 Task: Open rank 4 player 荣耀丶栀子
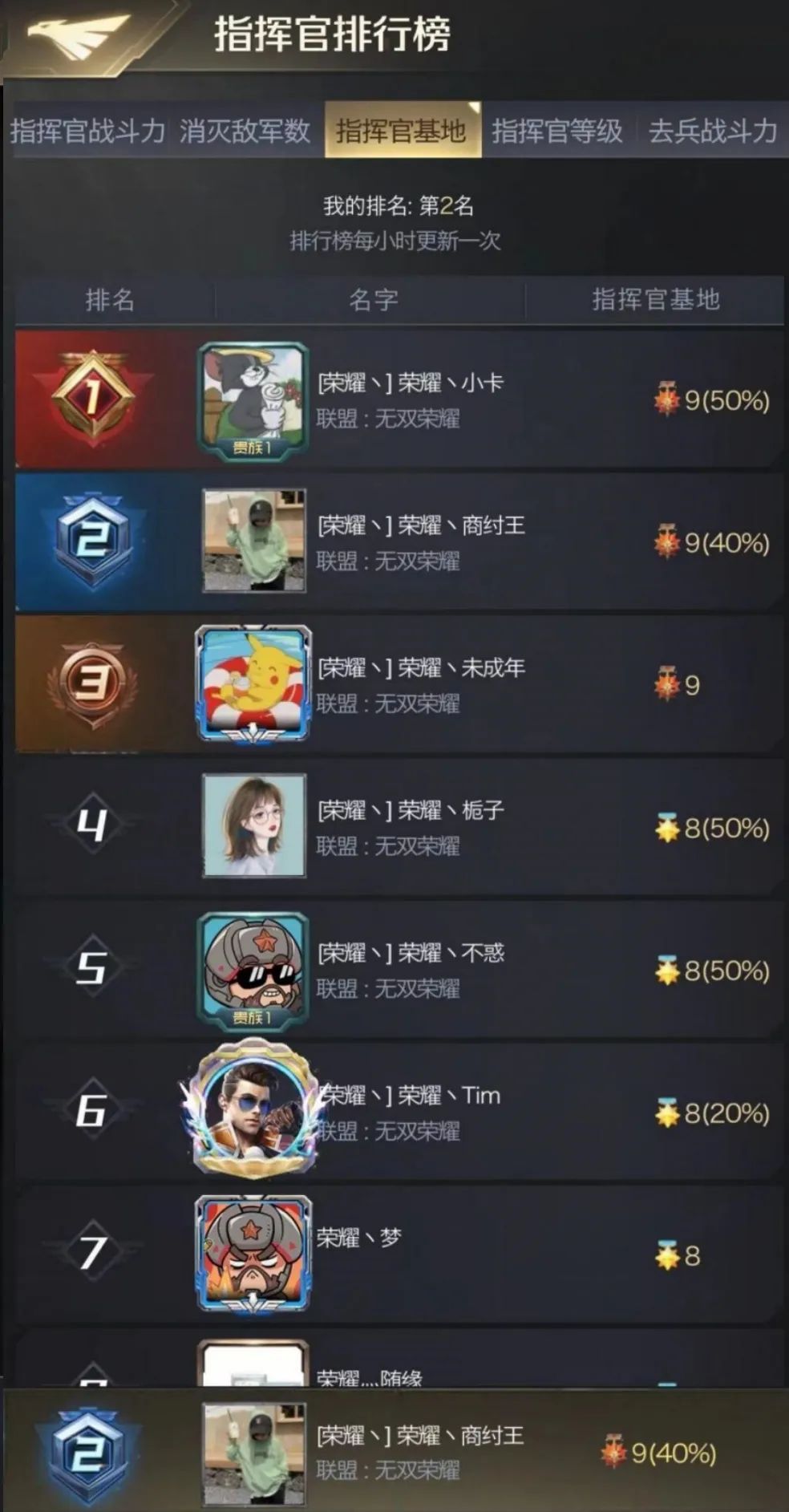click(x=409, y=827)
